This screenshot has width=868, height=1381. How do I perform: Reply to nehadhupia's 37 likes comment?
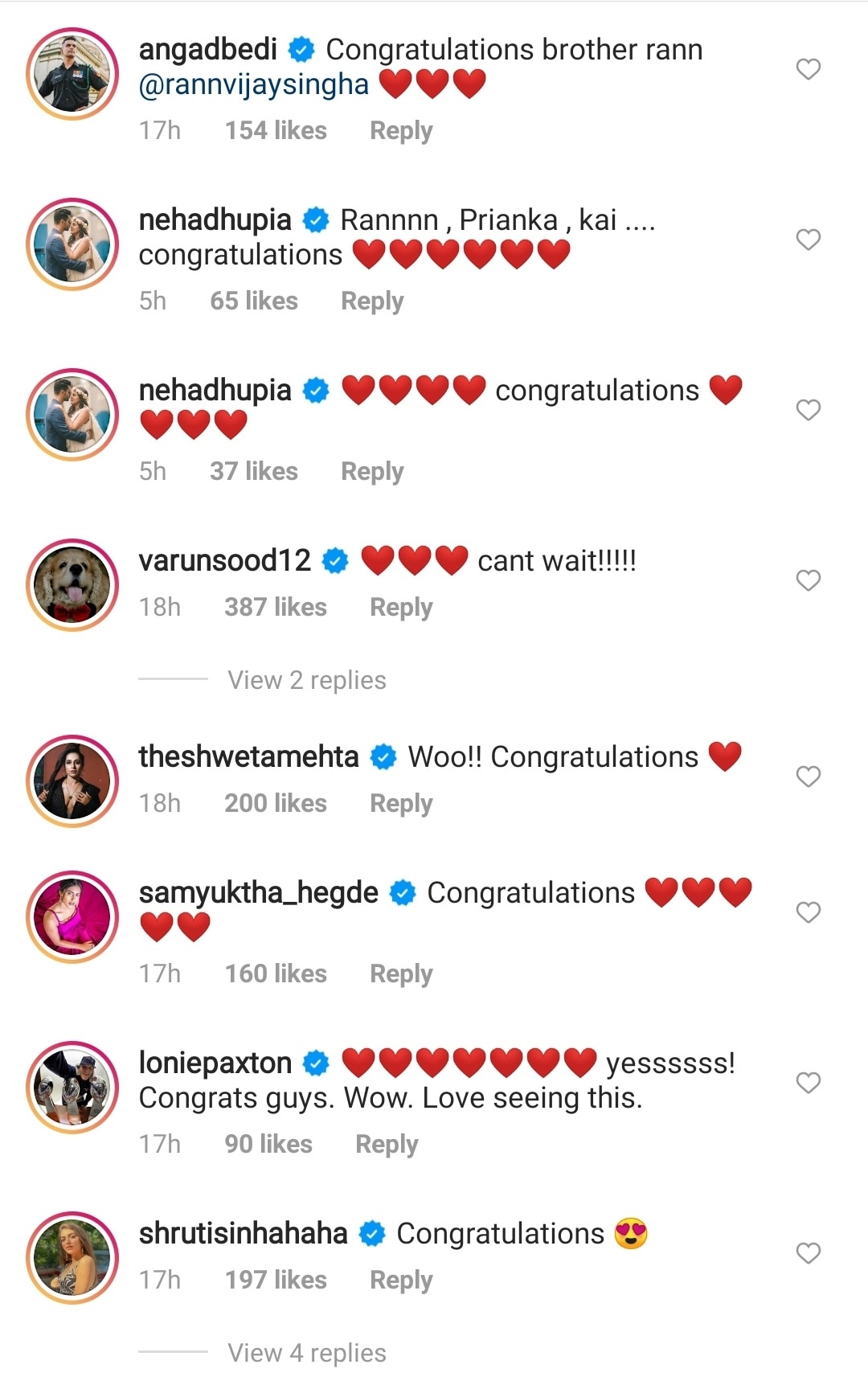coord(372,471)
